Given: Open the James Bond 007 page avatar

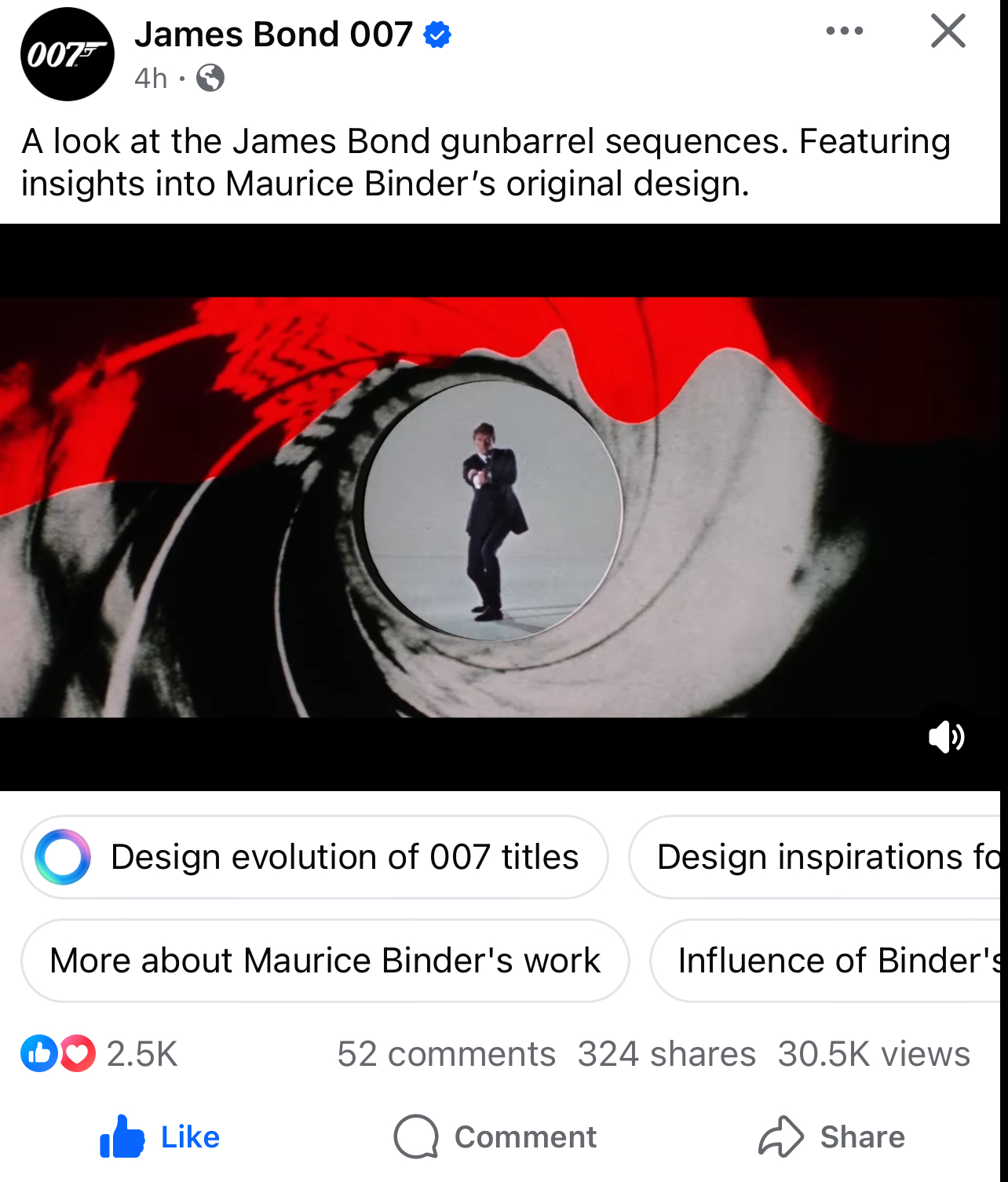Looking at the screenshot, I should (68, 54).
